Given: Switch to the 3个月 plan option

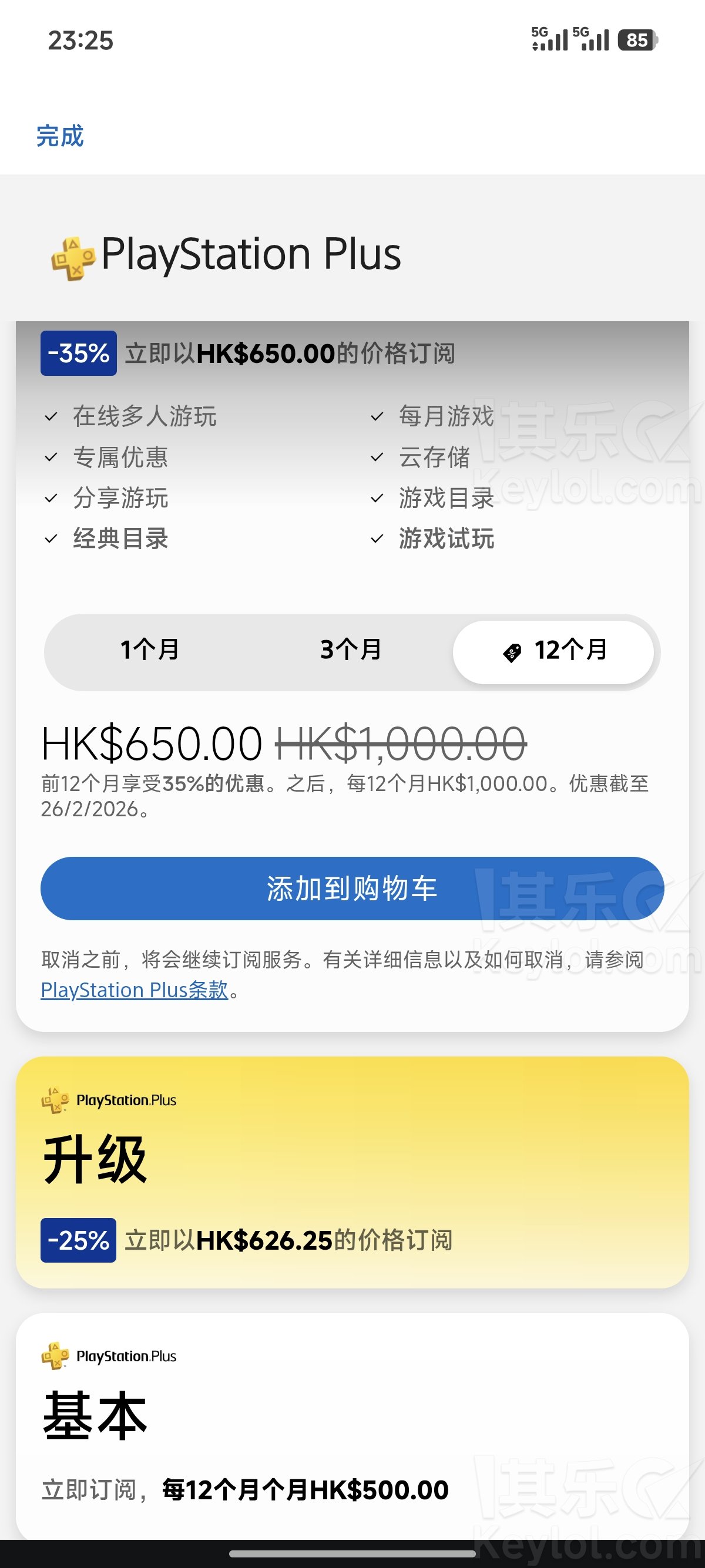Looking at the screenshot, I should point(351,650).
